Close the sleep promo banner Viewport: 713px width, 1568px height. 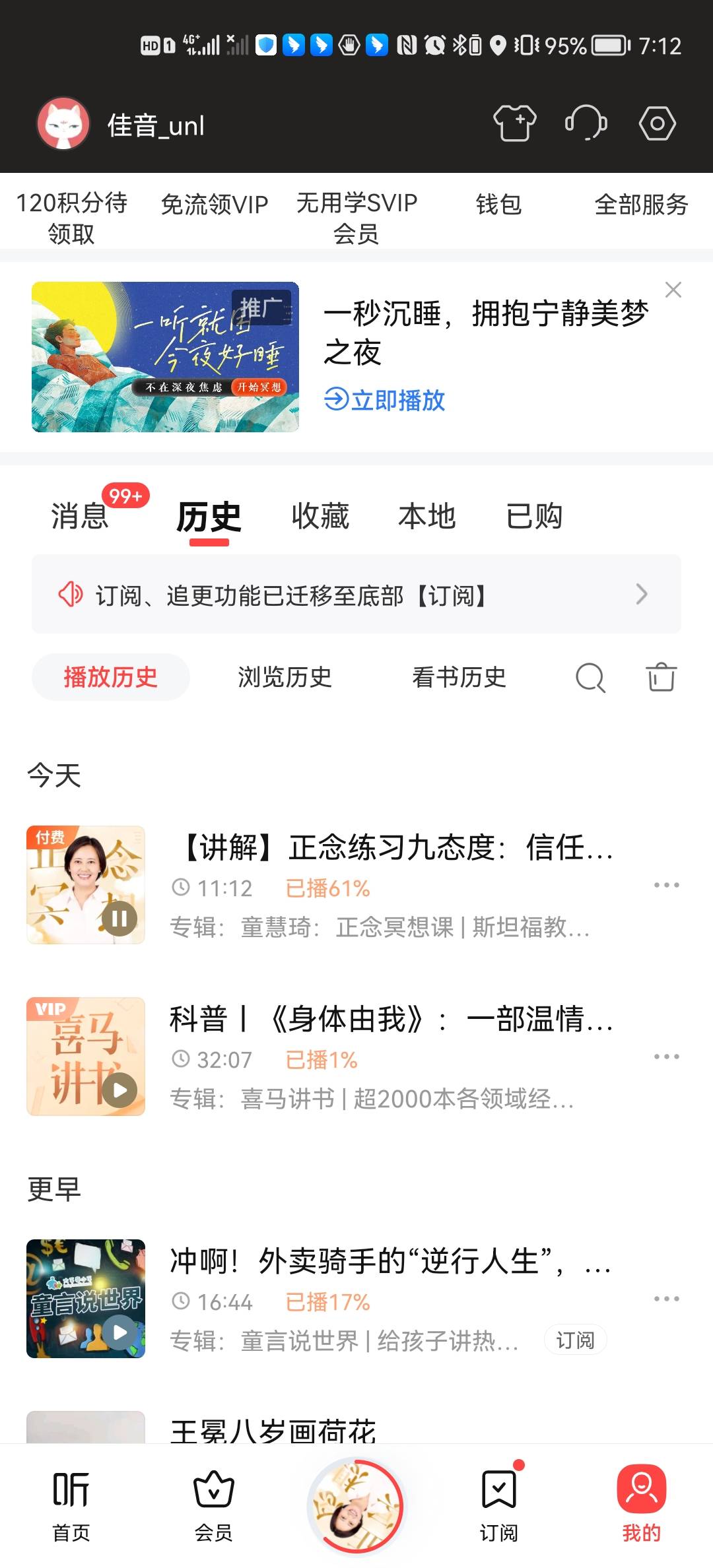tap(673, 290)
